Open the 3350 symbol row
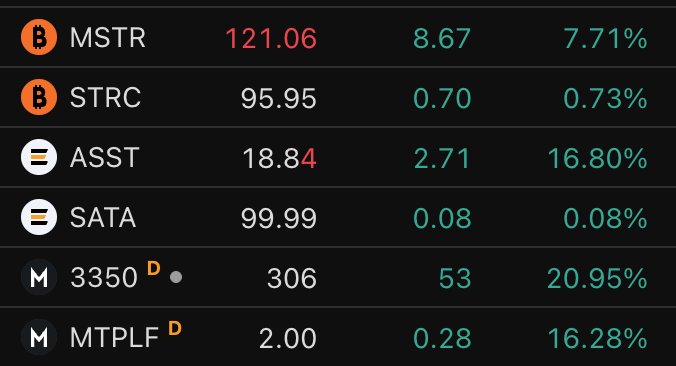 (x=338, y=277)
